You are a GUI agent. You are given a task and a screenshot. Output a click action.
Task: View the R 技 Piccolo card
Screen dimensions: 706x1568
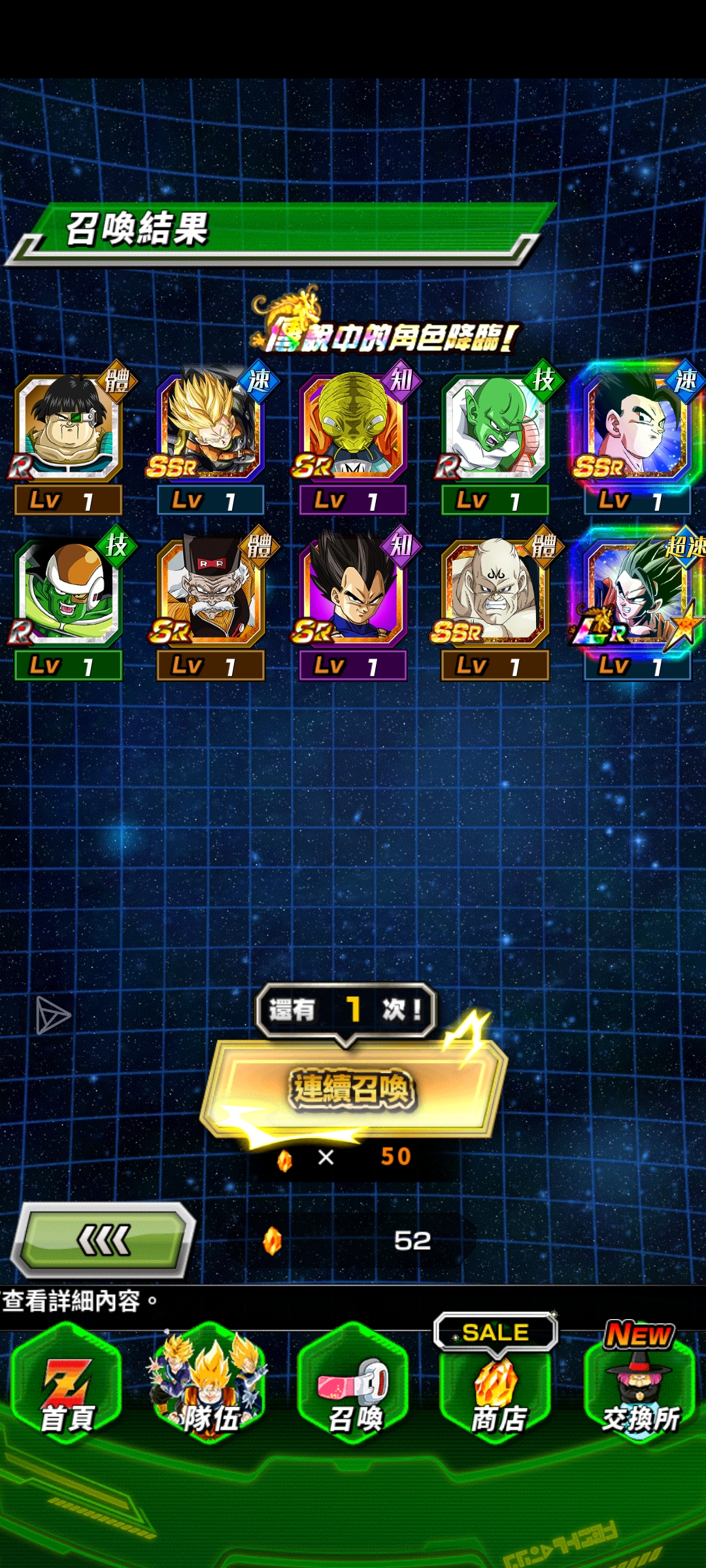coord(495,428)
